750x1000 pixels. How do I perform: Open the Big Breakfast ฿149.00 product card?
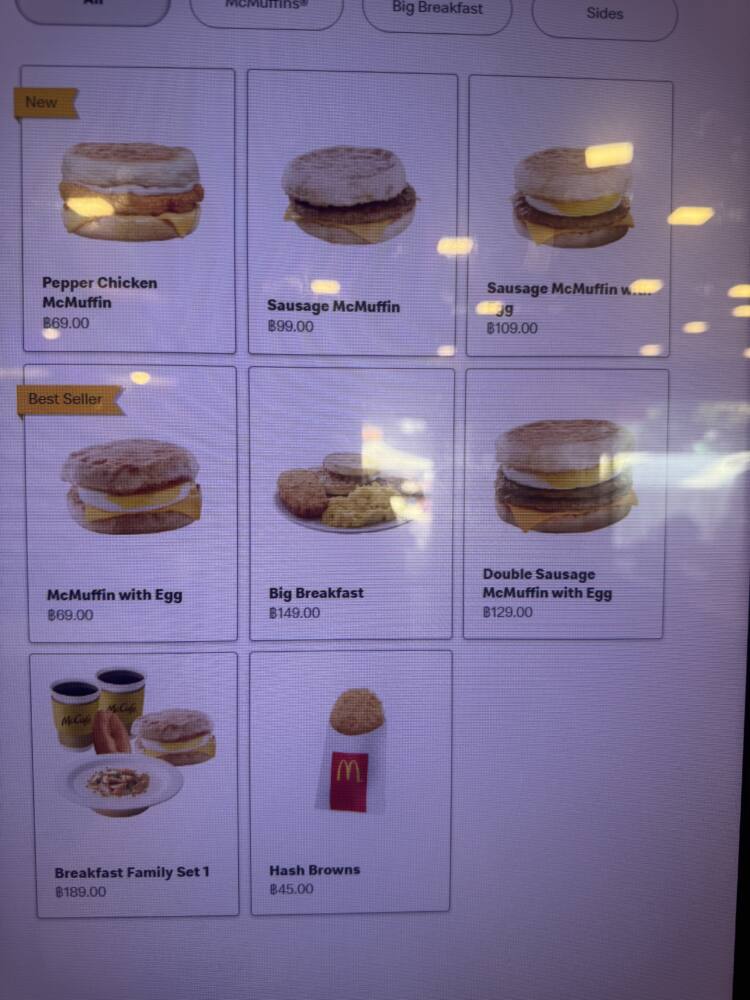coord(351,503)
